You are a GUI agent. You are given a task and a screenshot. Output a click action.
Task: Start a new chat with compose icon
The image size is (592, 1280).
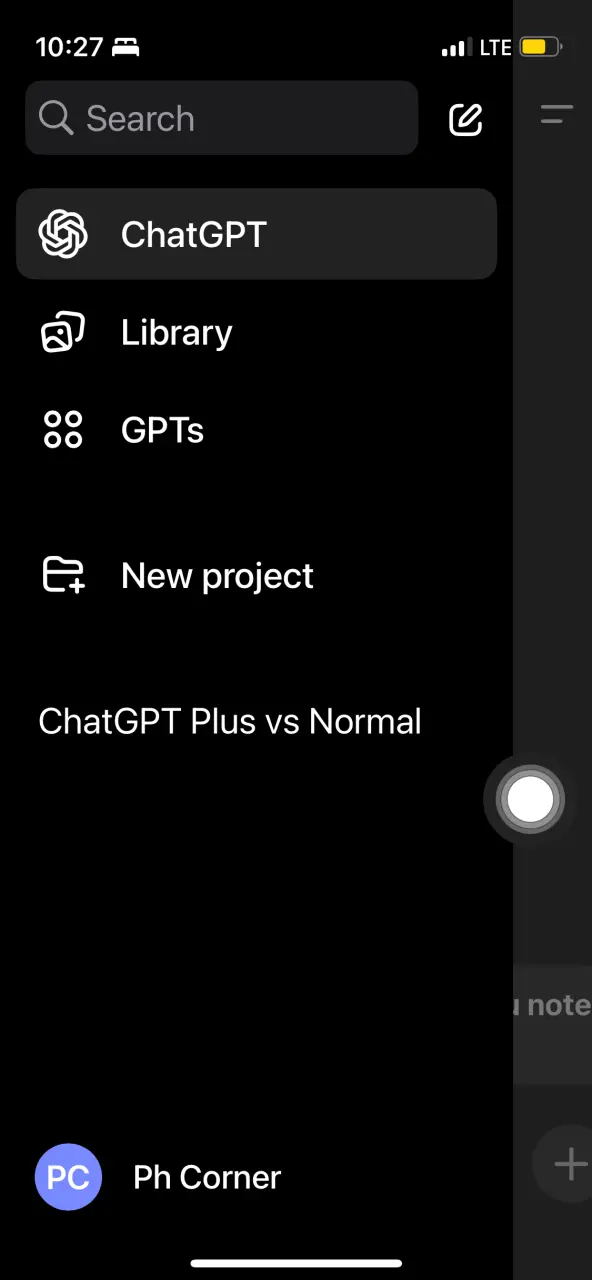tap(465, 119)
